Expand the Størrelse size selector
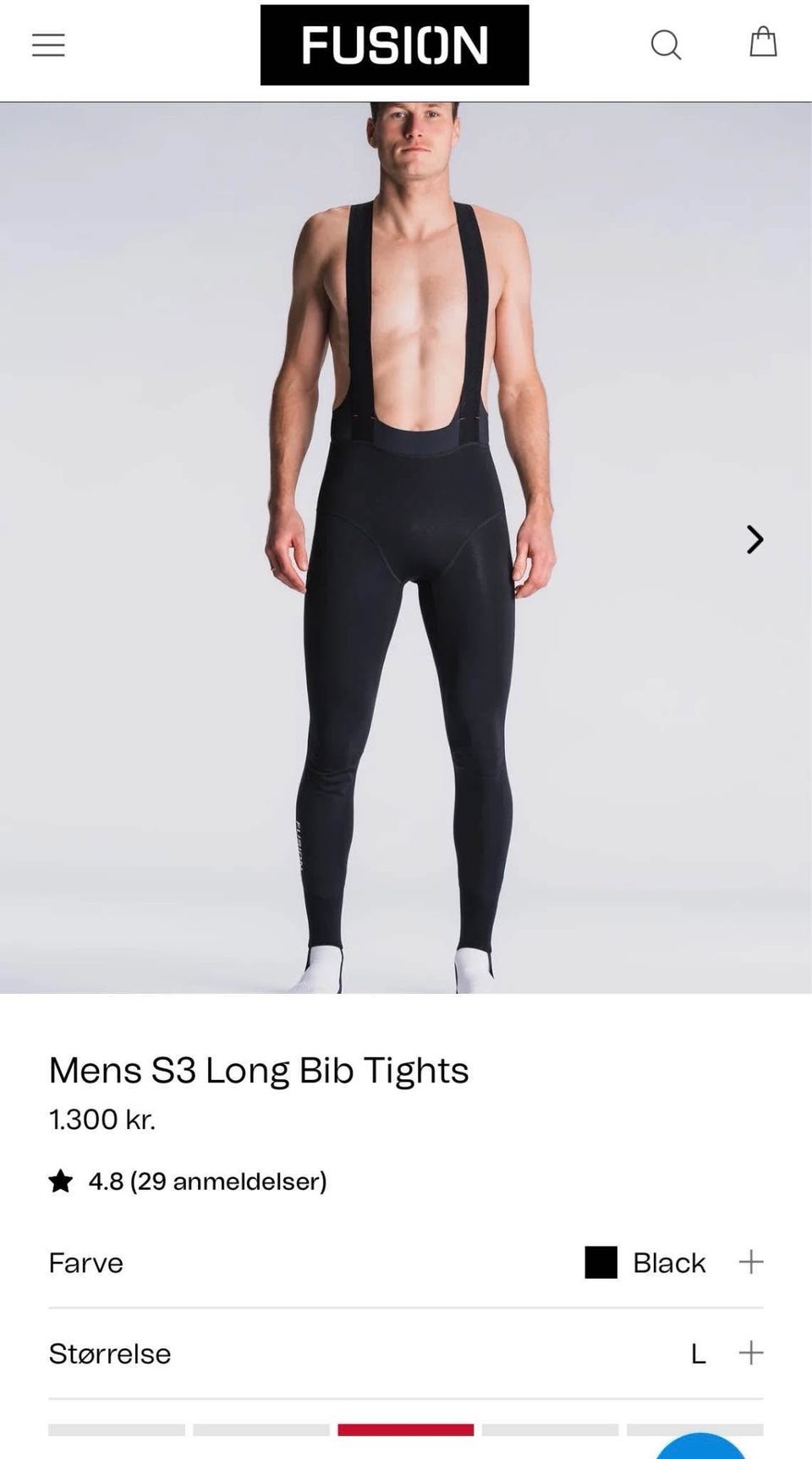The height and width of the screenshot is (1459, 812). pos(406,1353)
